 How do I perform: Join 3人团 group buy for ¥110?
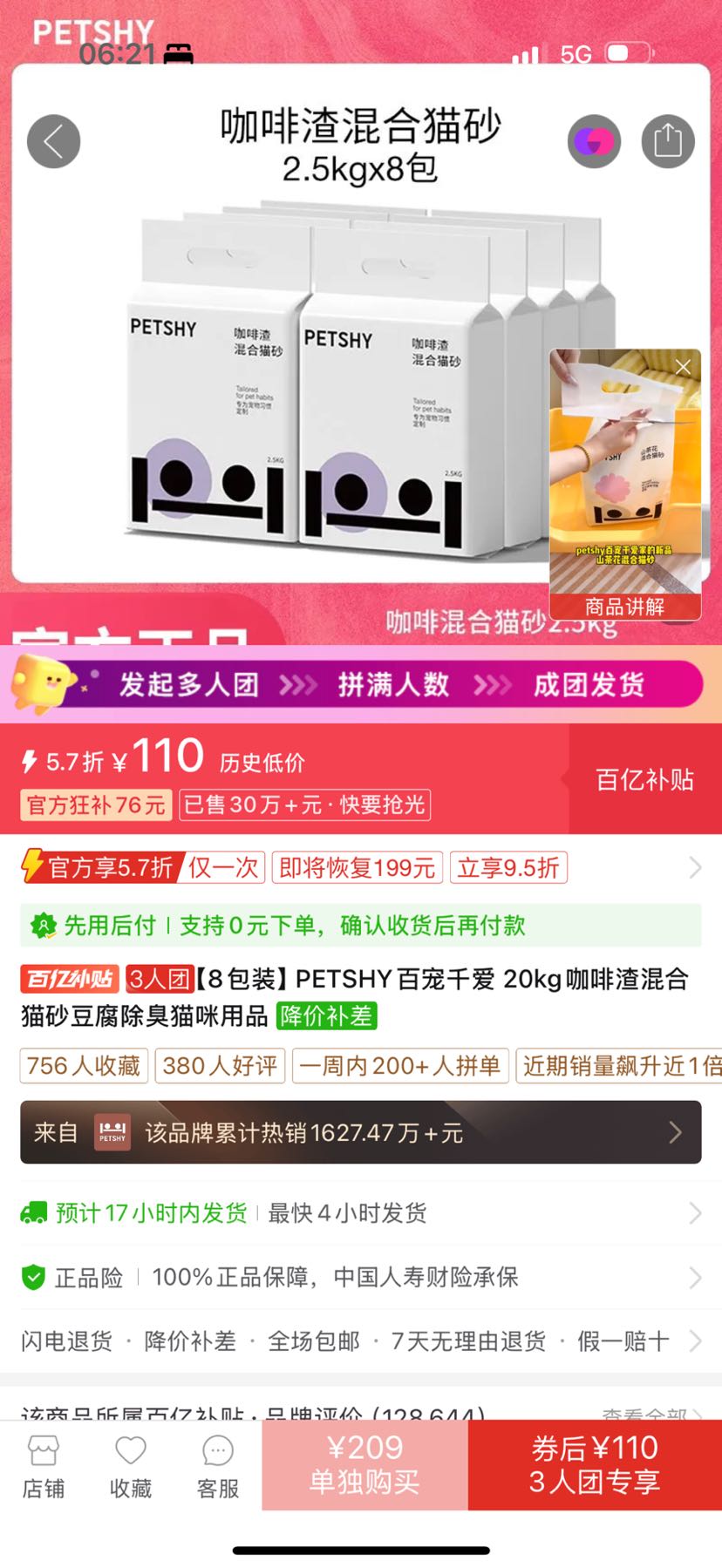coord(595,1464)
